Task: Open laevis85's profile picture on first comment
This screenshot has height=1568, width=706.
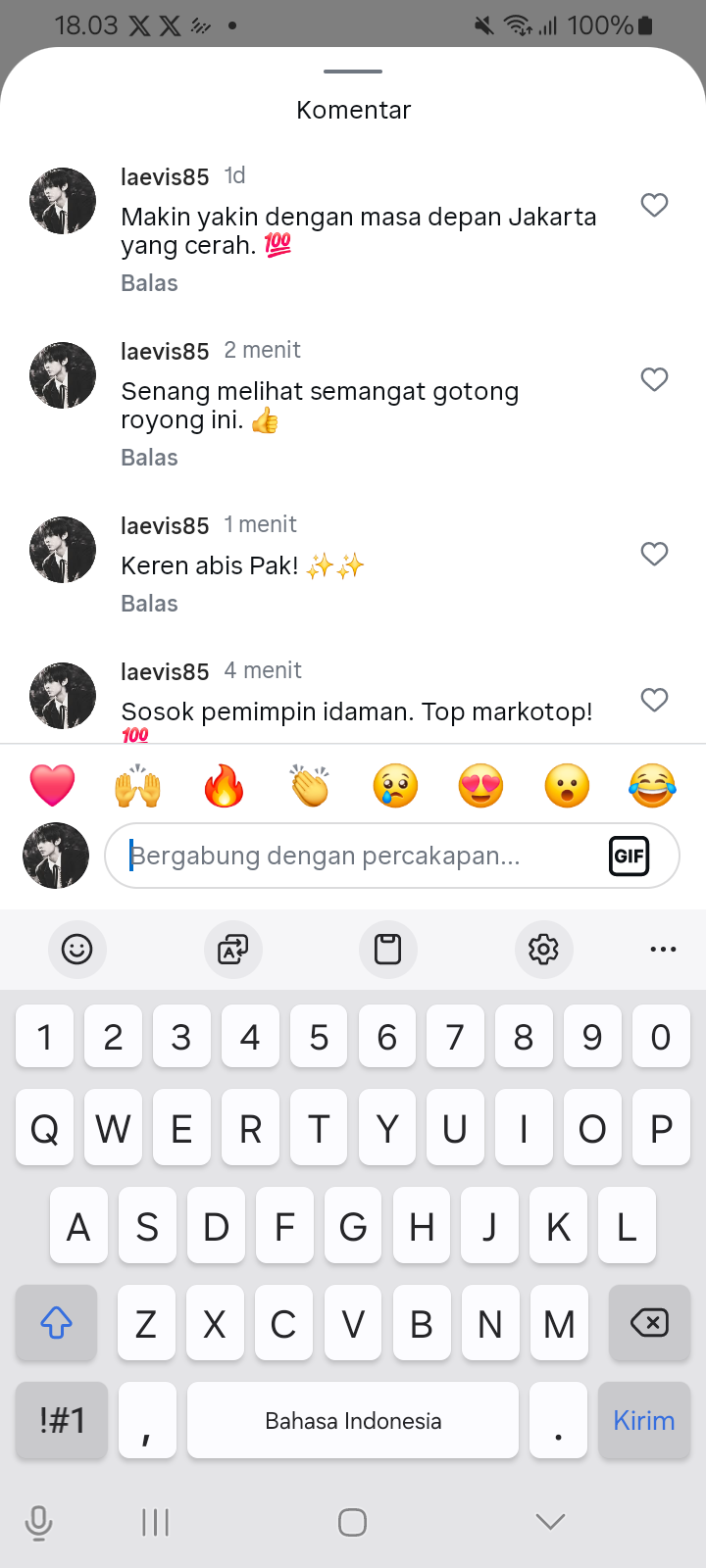Action: coord(63,201)
